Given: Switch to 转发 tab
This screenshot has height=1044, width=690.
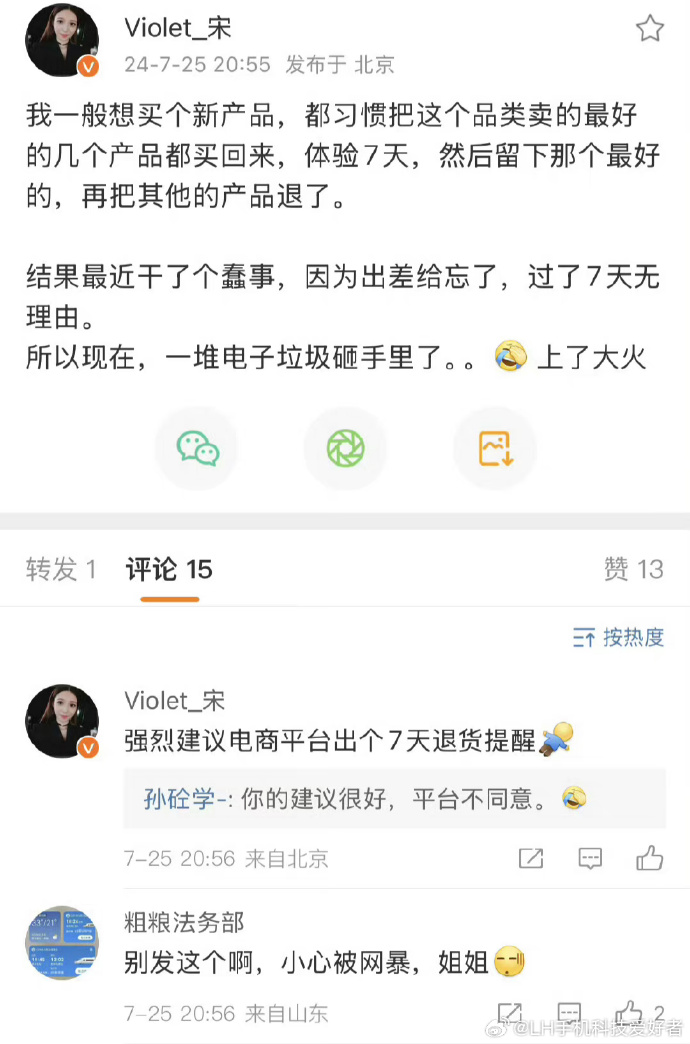Looking at the screenshot, I should [x=61, y=570].
